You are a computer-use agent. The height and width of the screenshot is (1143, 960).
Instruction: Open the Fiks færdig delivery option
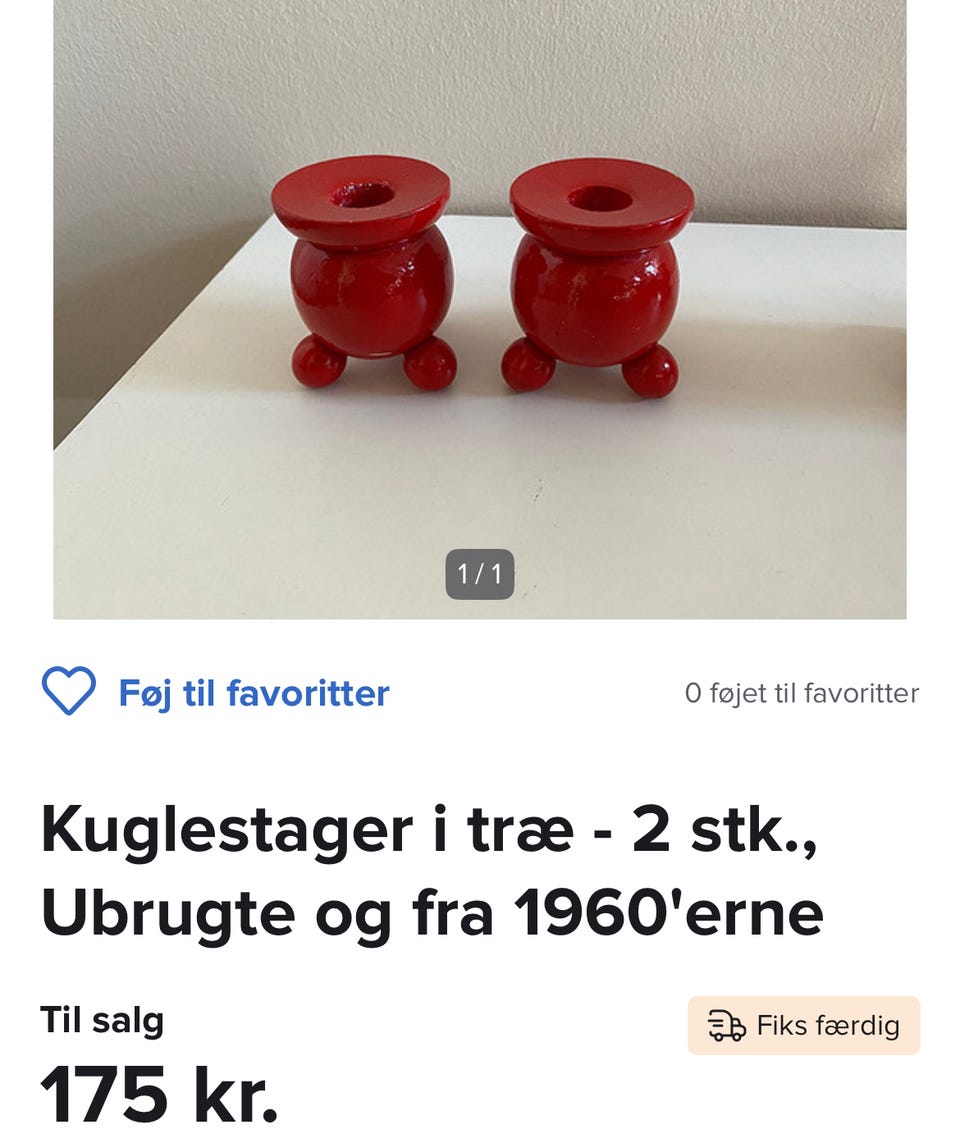click(x=805, y=1026)
